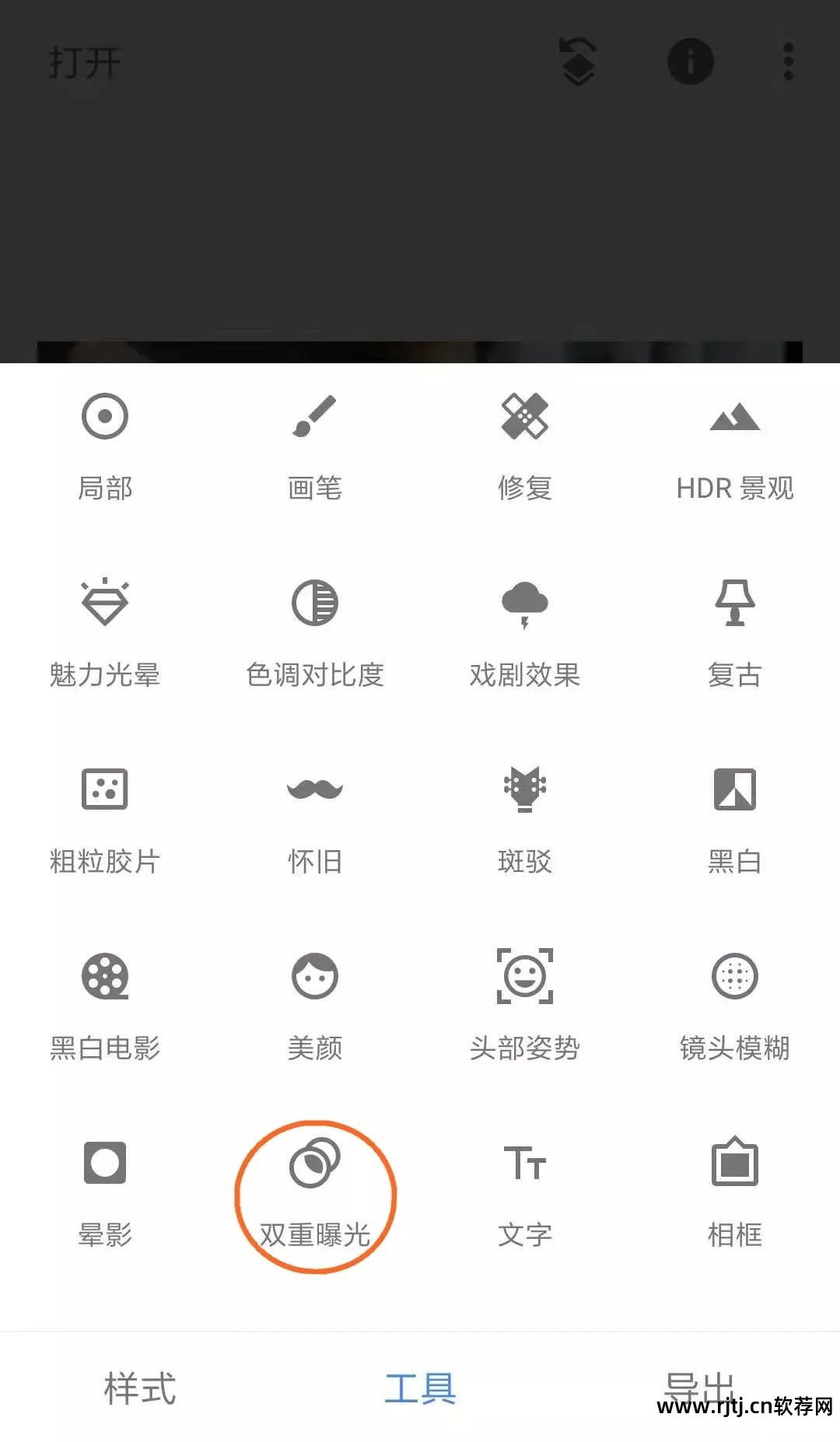The height and width of the screenshot is (1442, 840).
Task: Select the 戏剧效果 (Drama) filter
Action: pos(525,630)
